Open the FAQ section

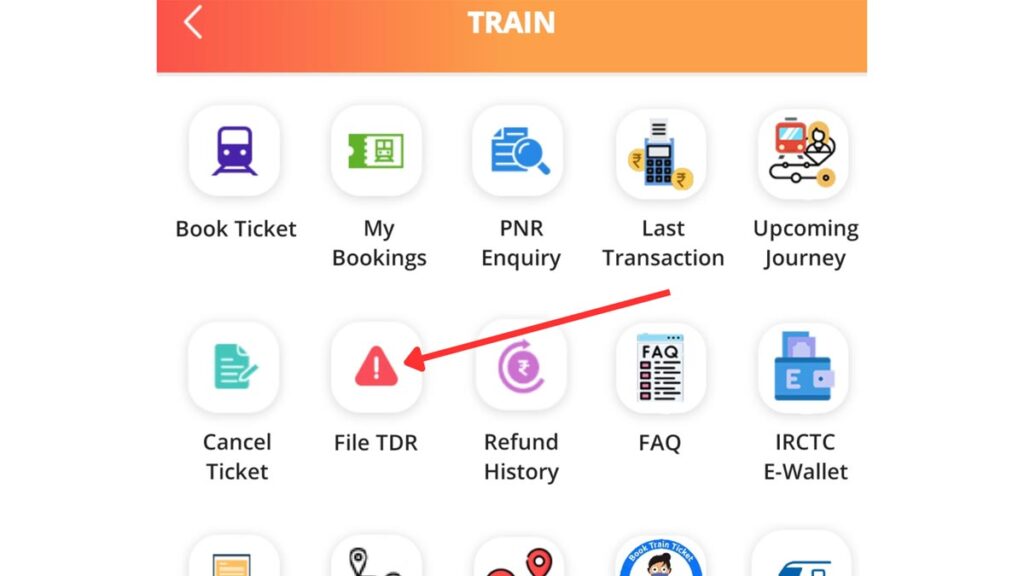661,367
